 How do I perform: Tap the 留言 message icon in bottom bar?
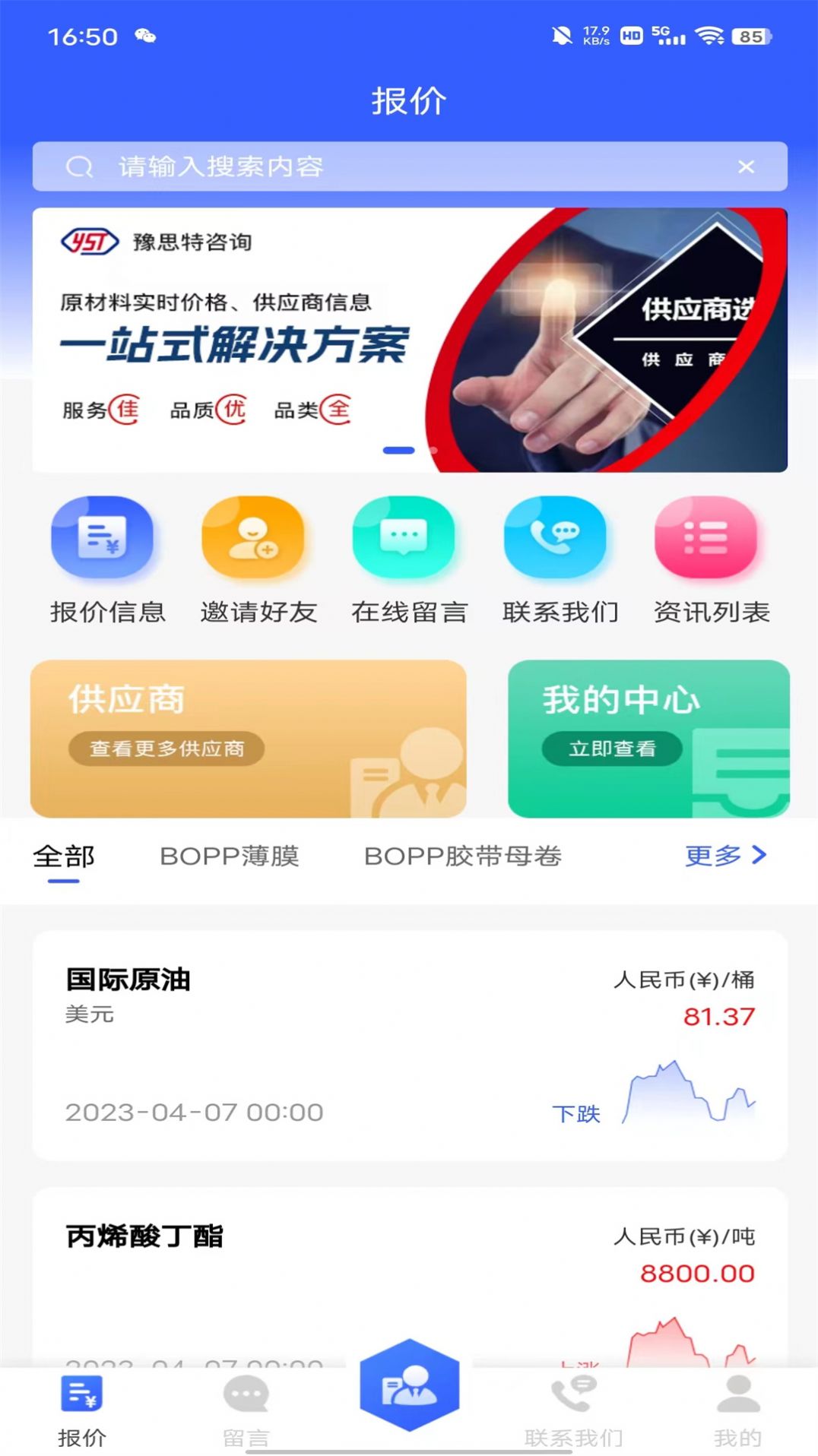(245, 1411)
